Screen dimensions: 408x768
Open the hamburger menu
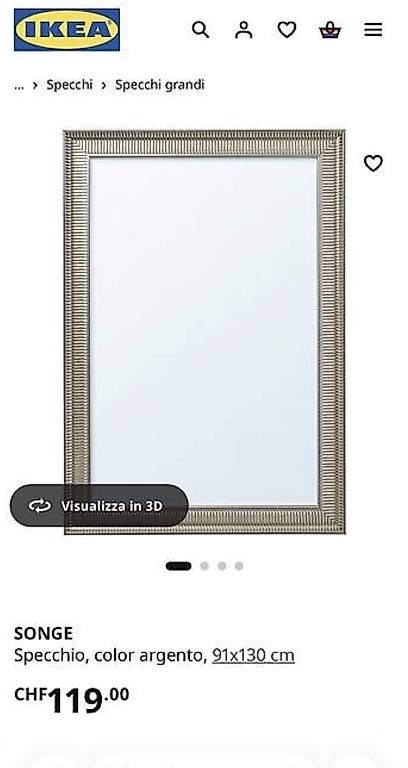click(373, 30)
